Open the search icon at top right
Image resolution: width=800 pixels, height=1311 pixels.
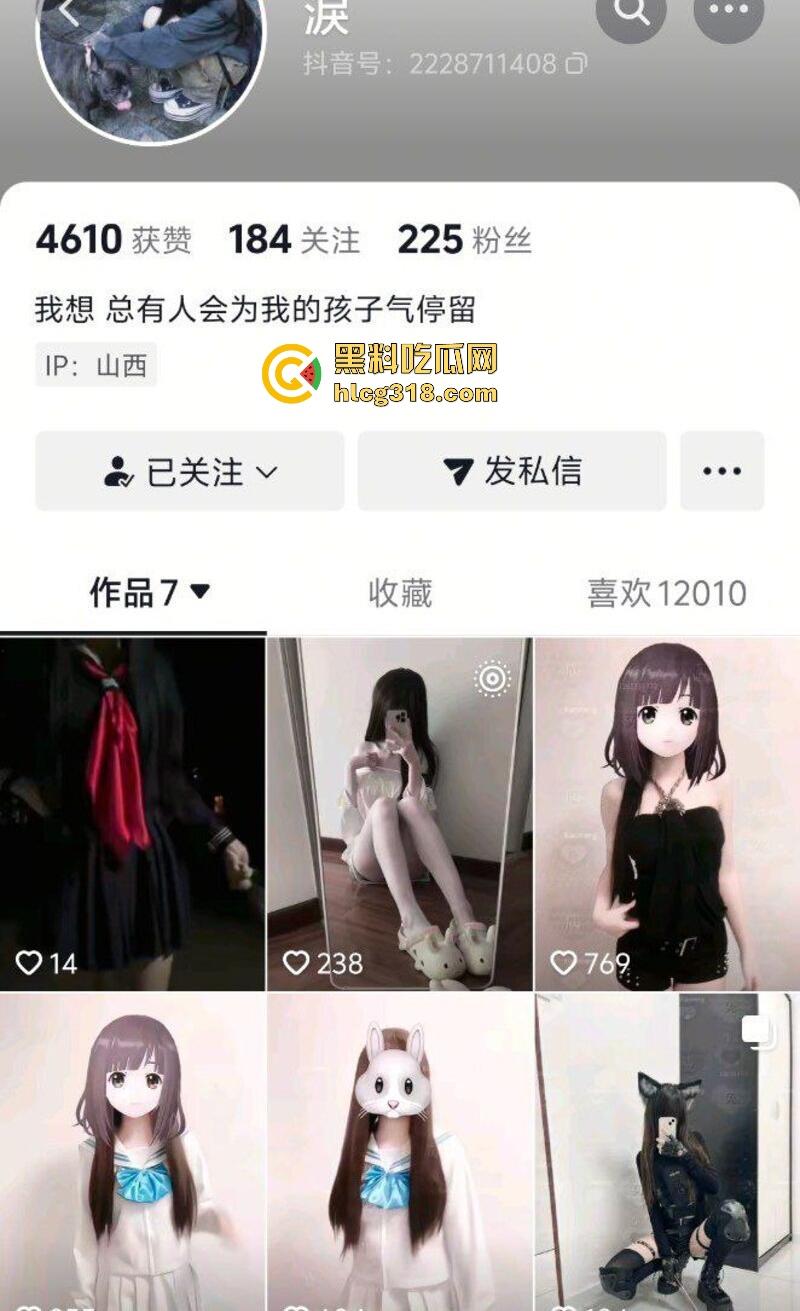(x=632, y=15)
